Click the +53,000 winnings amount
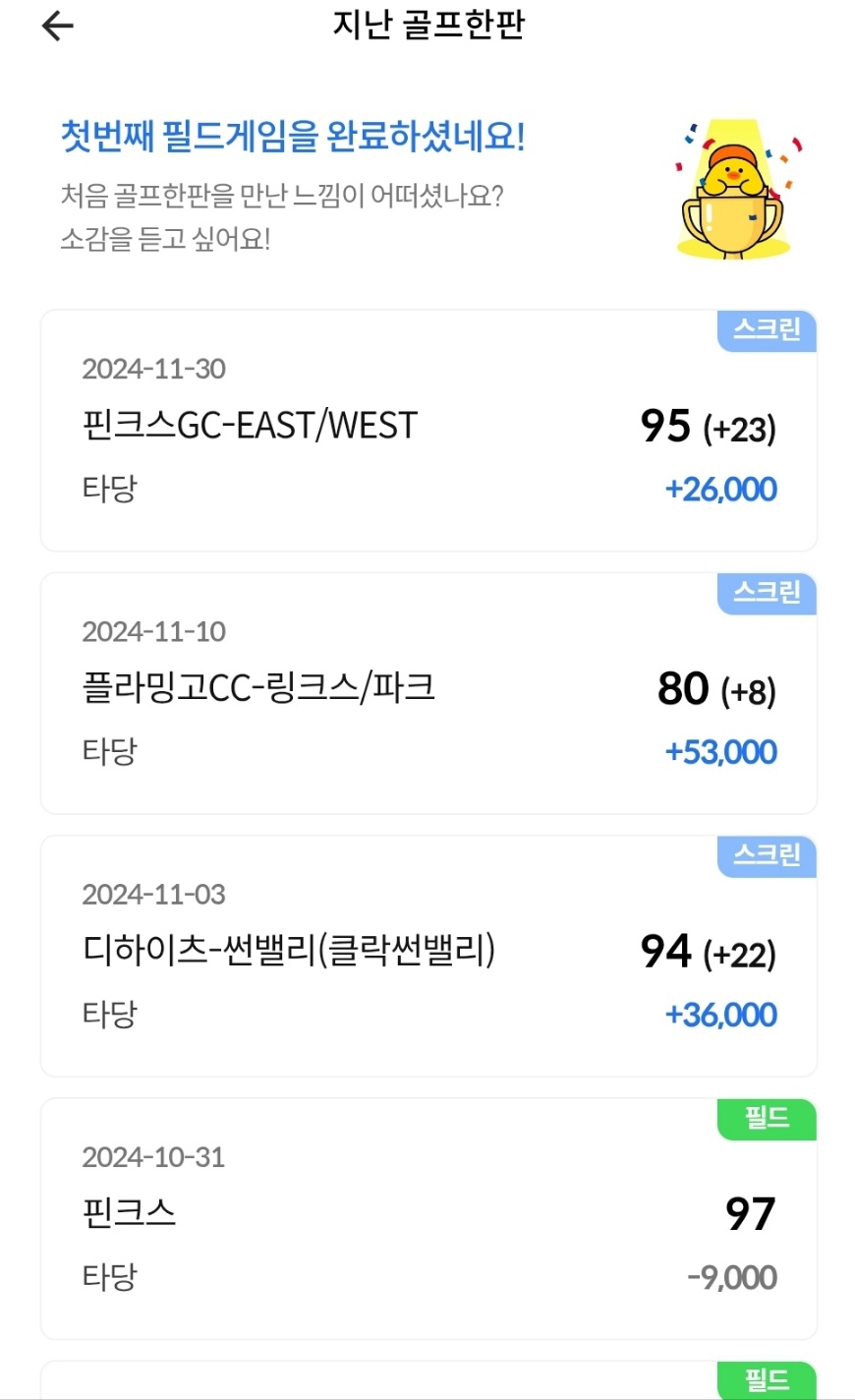This screenshot has width=855, height=1400. coord(719,751)
